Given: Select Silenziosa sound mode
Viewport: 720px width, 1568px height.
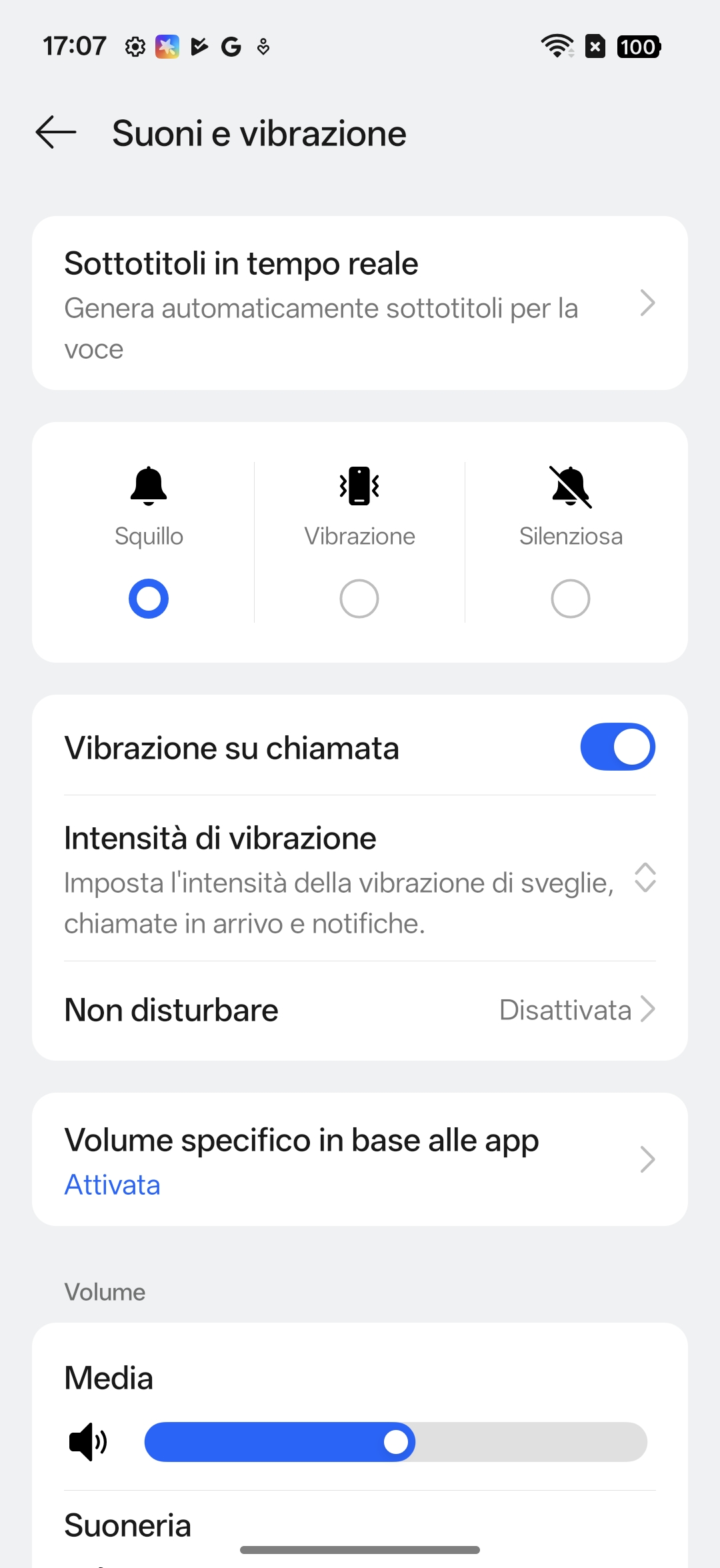Looking at the screenshot, I should click(571, 598).
